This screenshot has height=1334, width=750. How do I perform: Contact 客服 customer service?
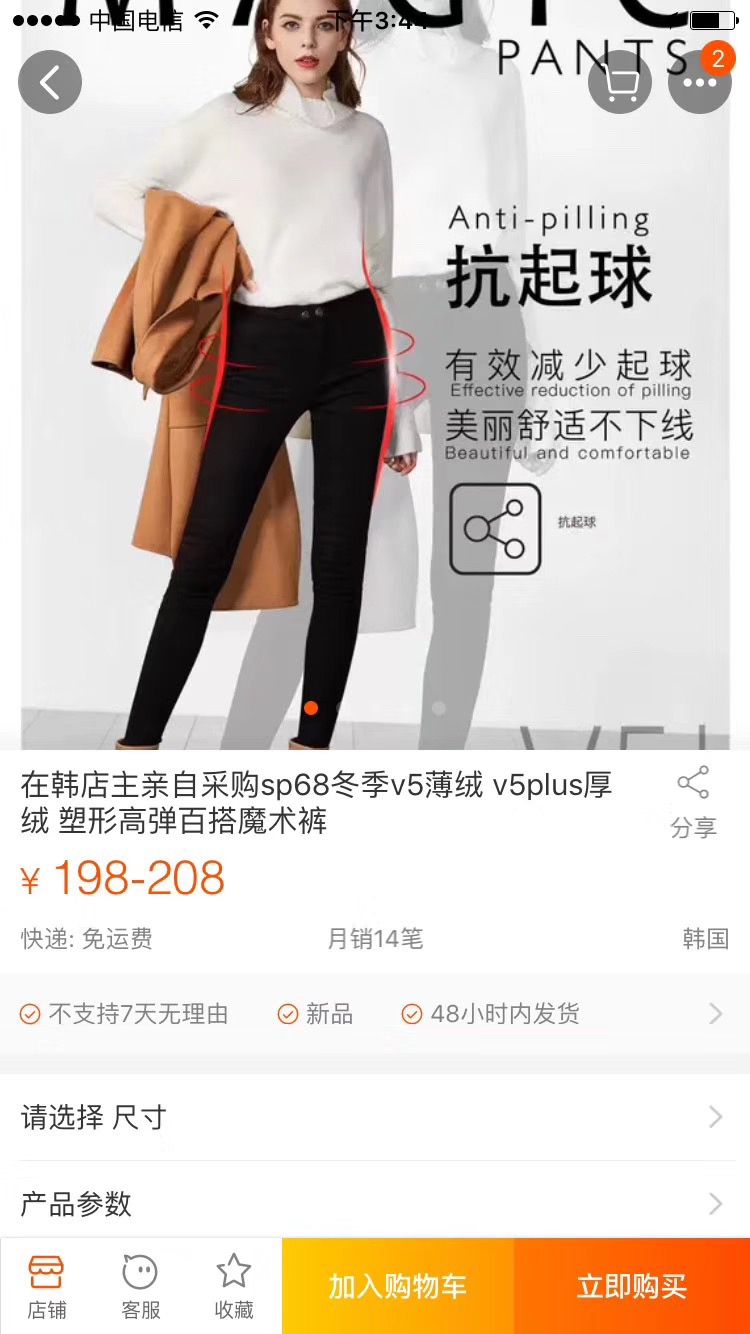(x=141, y=1287)
